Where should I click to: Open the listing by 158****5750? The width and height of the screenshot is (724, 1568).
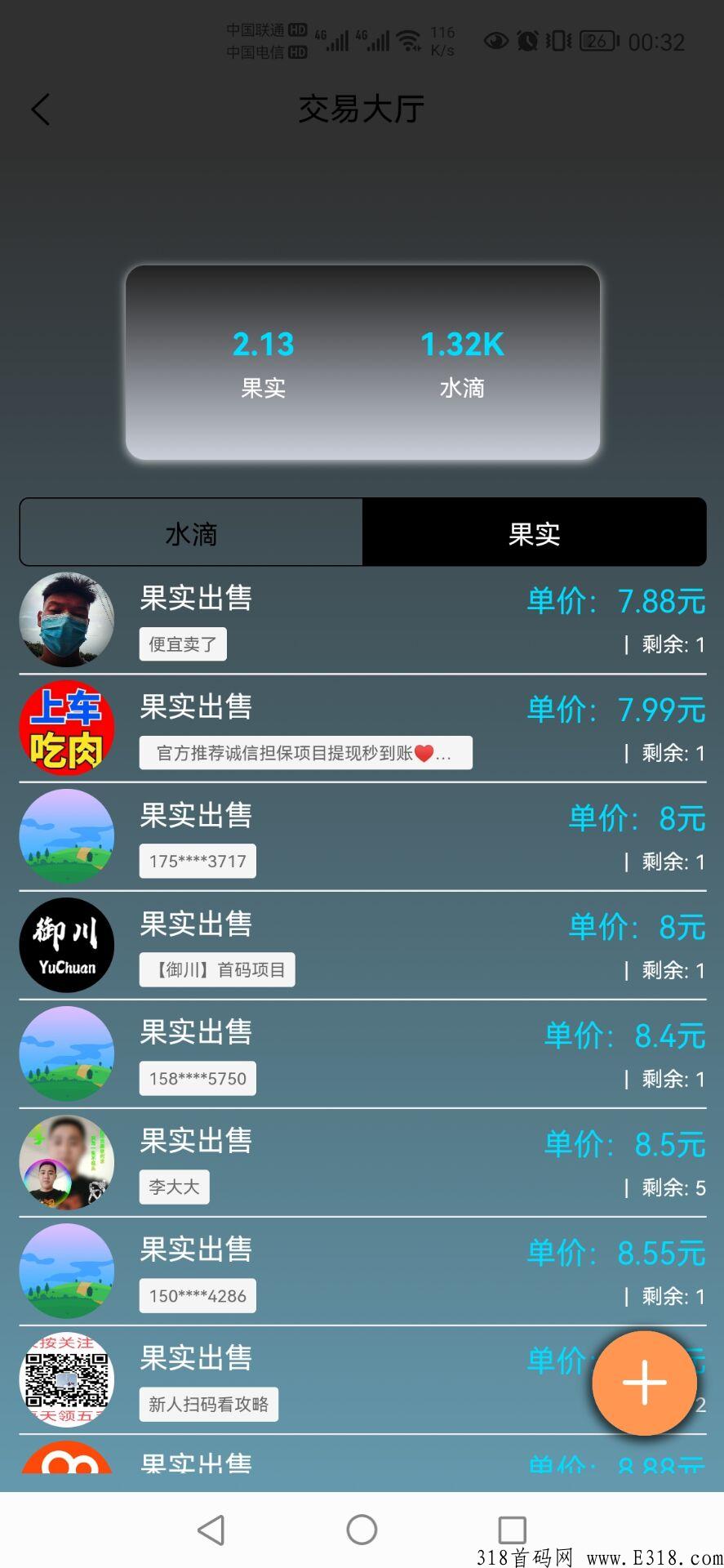[362, 1054]
